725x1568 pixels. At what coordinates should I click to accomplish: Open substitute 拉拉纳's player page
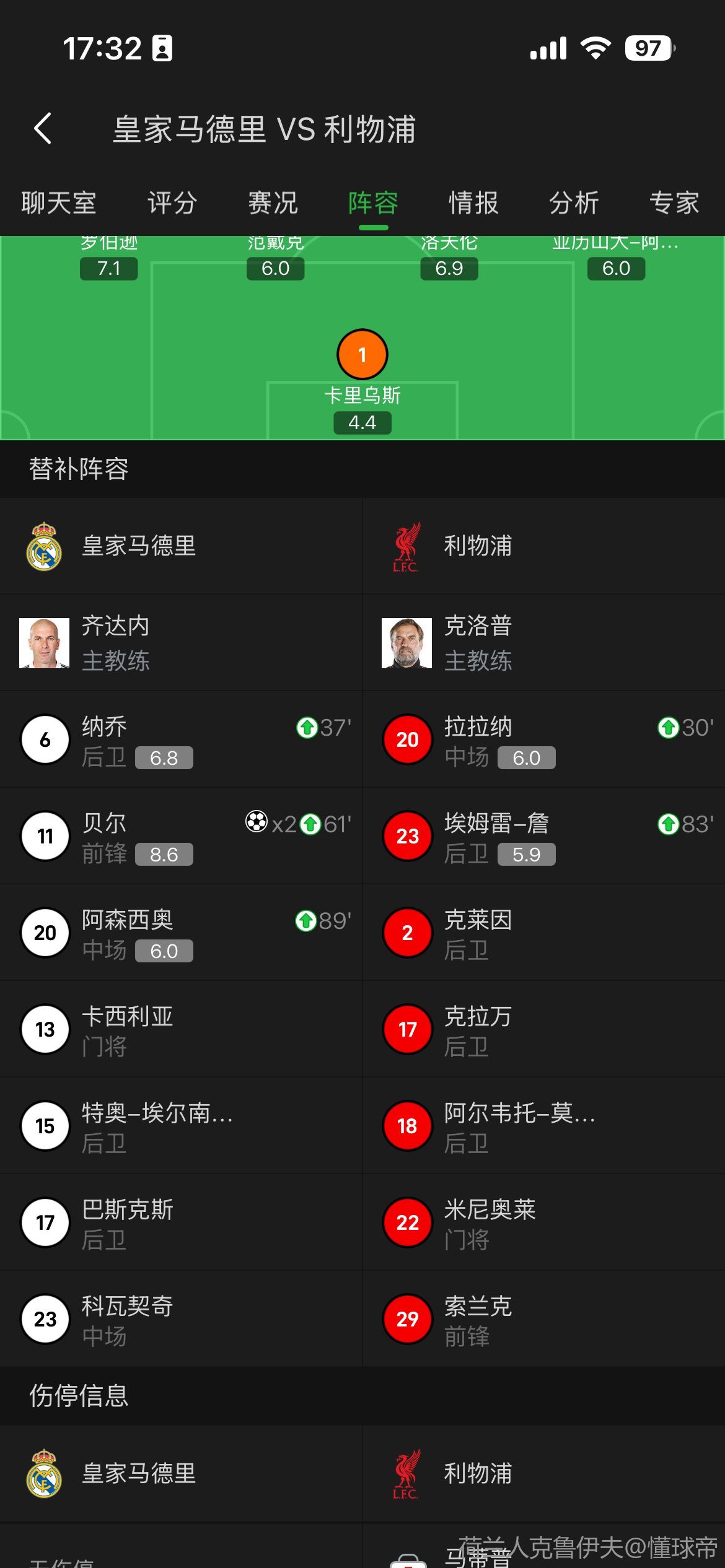point(477,739)
